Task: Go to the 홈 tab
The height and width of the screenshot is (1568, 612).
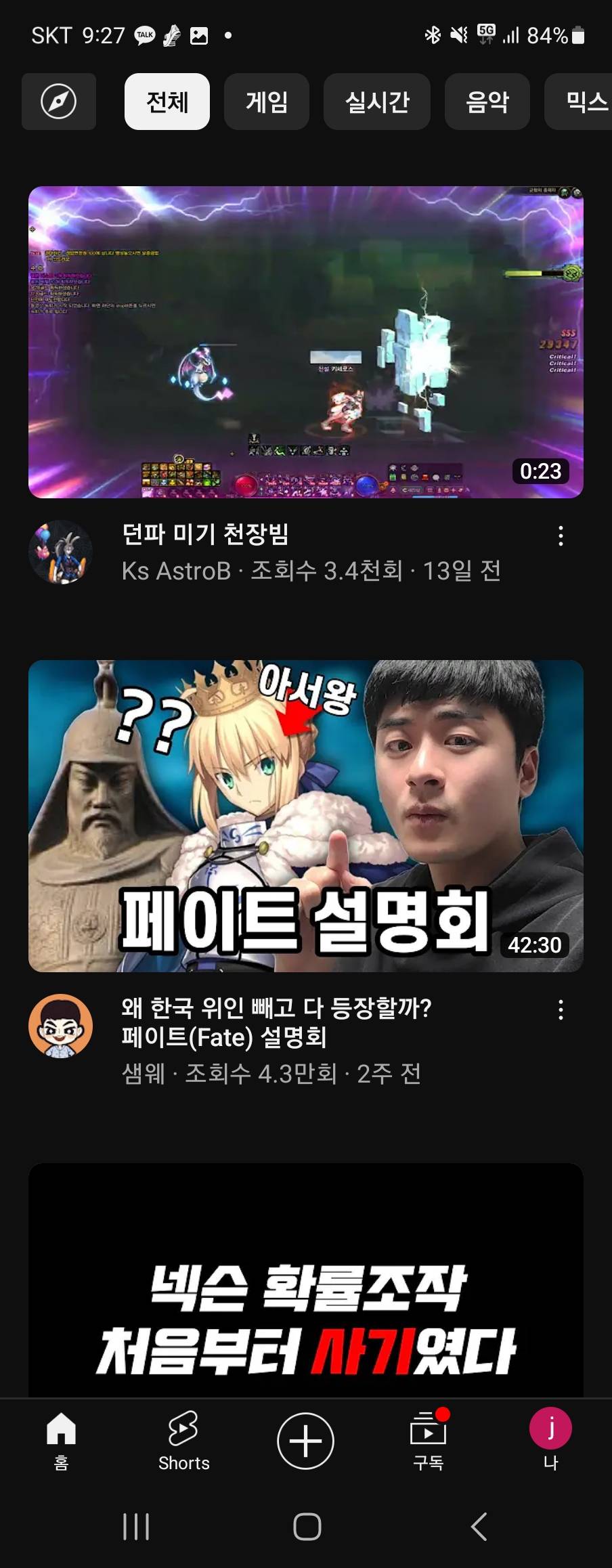Action: point(61,1441)
